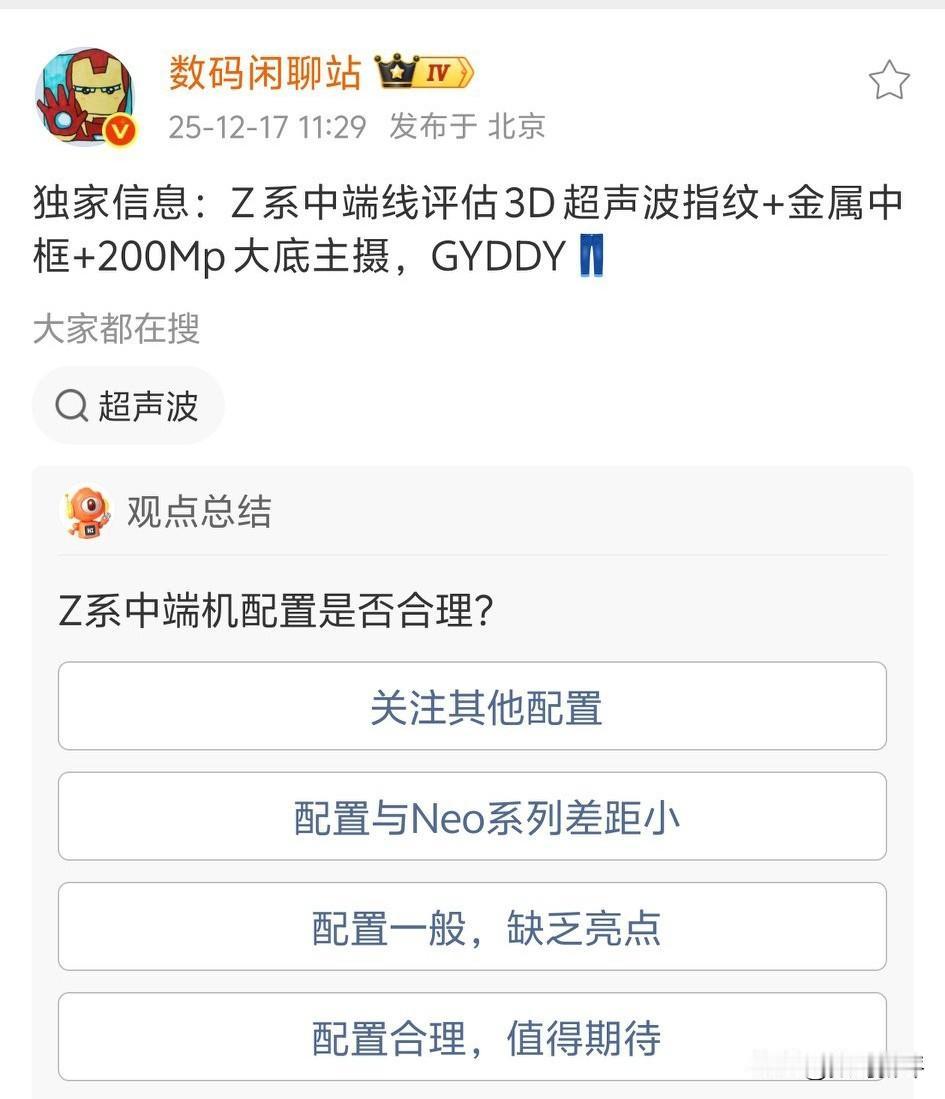Click the magnifier icon in the search pill
The image size is (945, 1099).
tap(70, 405)
